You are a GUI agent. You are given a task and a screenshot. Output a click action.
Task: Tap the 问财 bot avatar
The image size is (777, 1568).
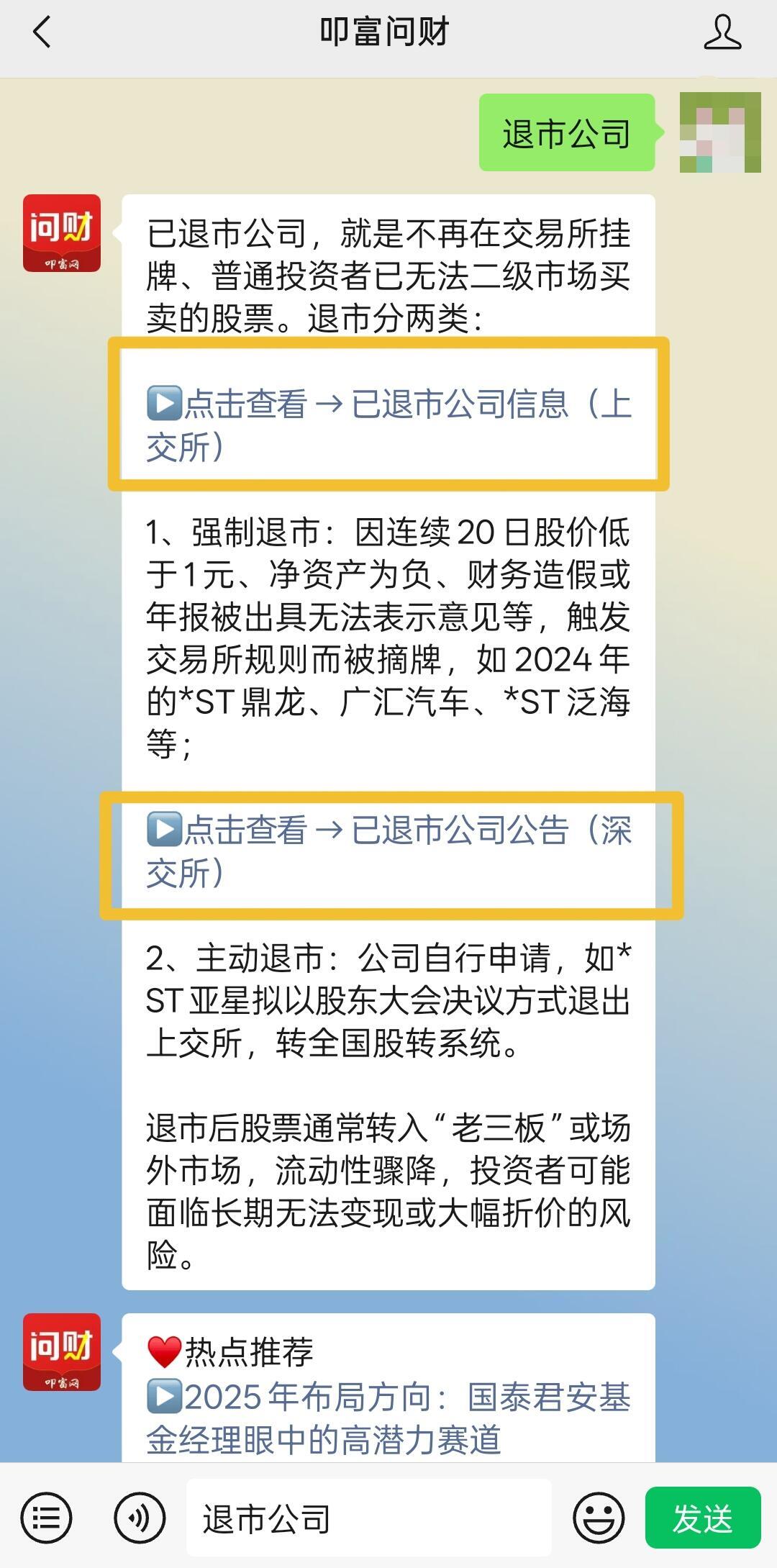(62, 233)
